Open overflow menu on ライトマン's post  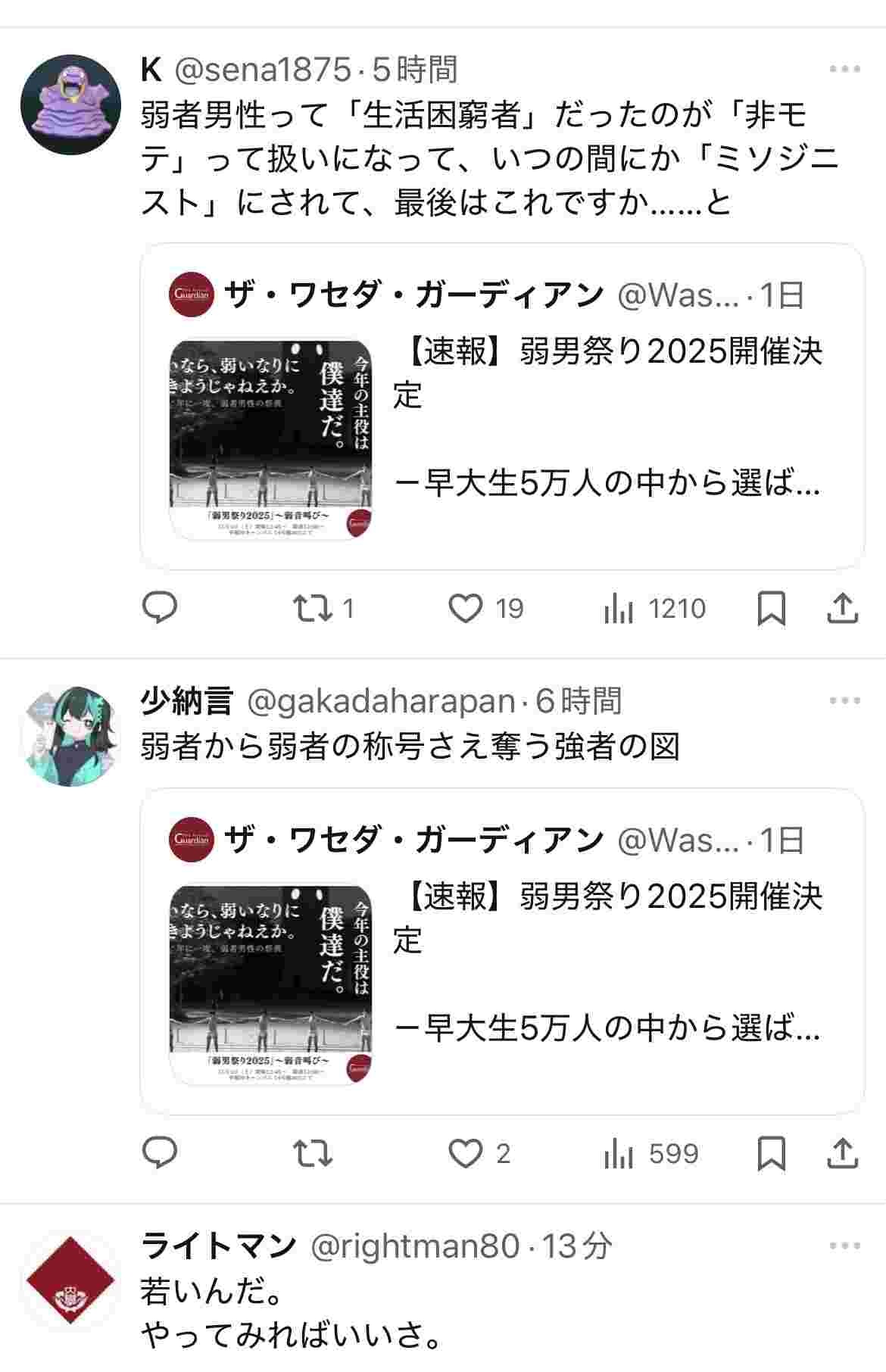pos(844,1246)
